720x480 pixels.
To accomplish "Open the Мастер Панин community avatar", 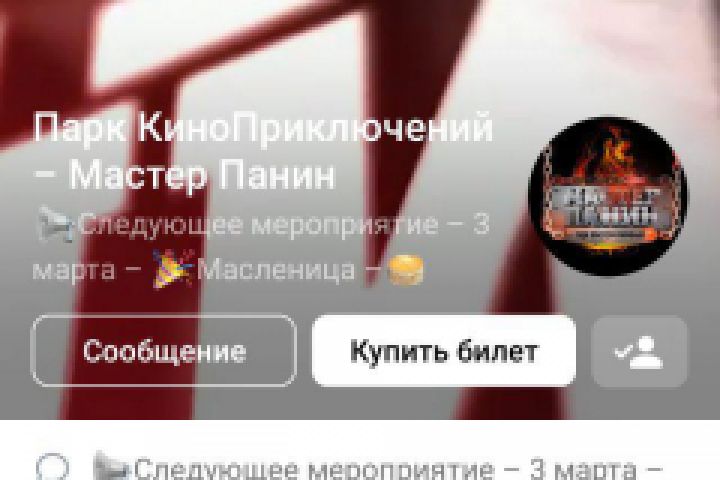I will pos(608,197).
